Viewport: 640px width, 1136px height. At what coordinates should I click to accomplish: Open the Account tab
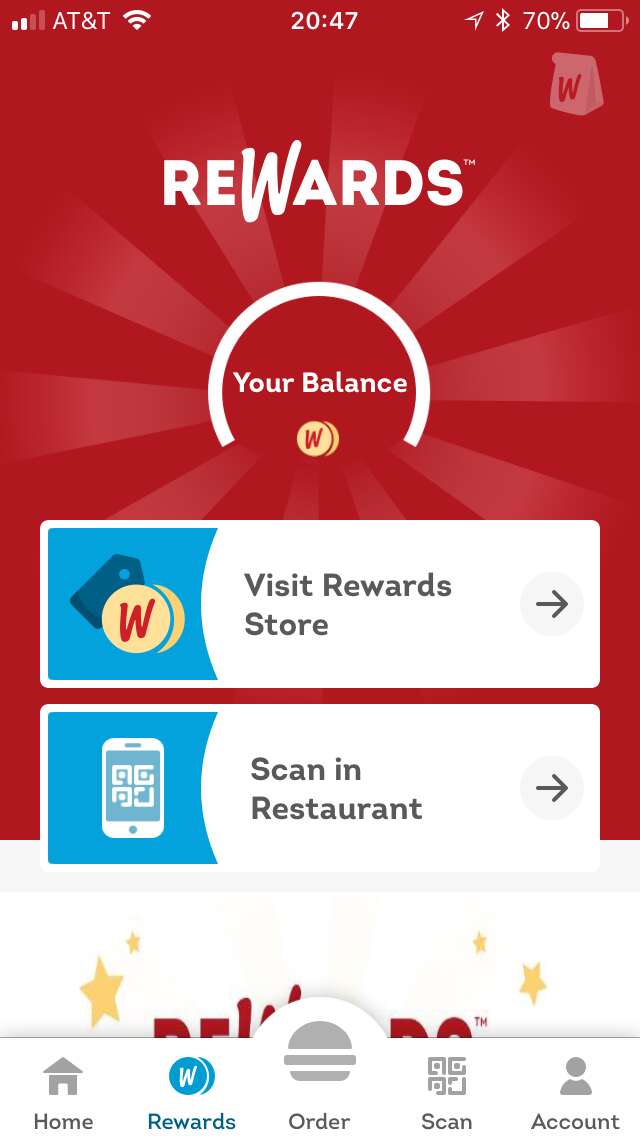(575, 1092)
